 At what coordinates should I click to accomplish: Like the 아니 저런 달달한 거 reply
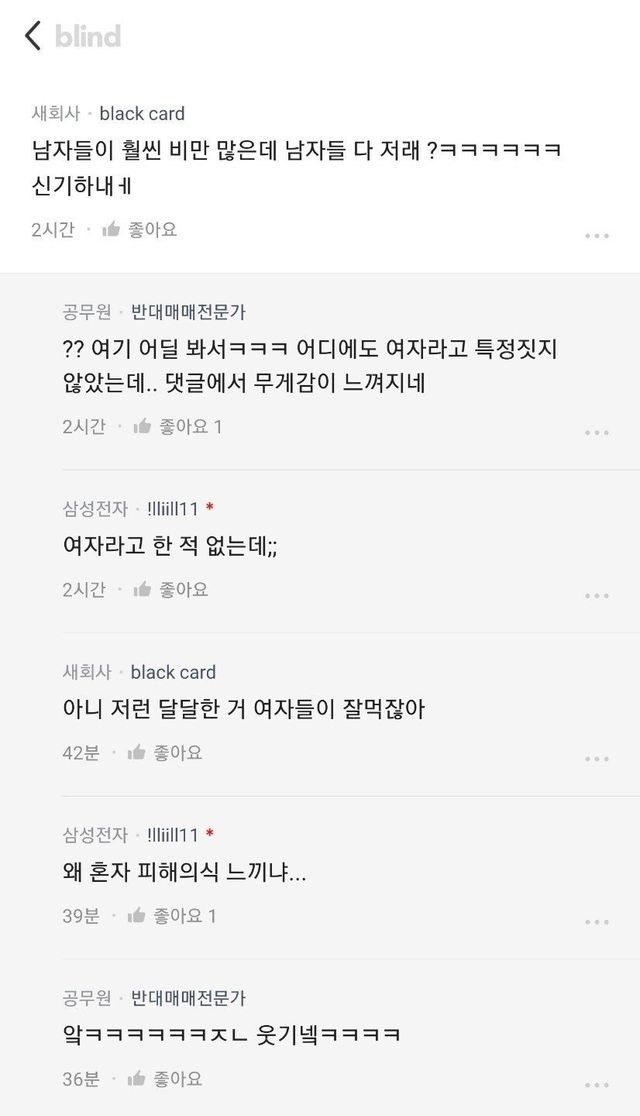coord(165,752)
